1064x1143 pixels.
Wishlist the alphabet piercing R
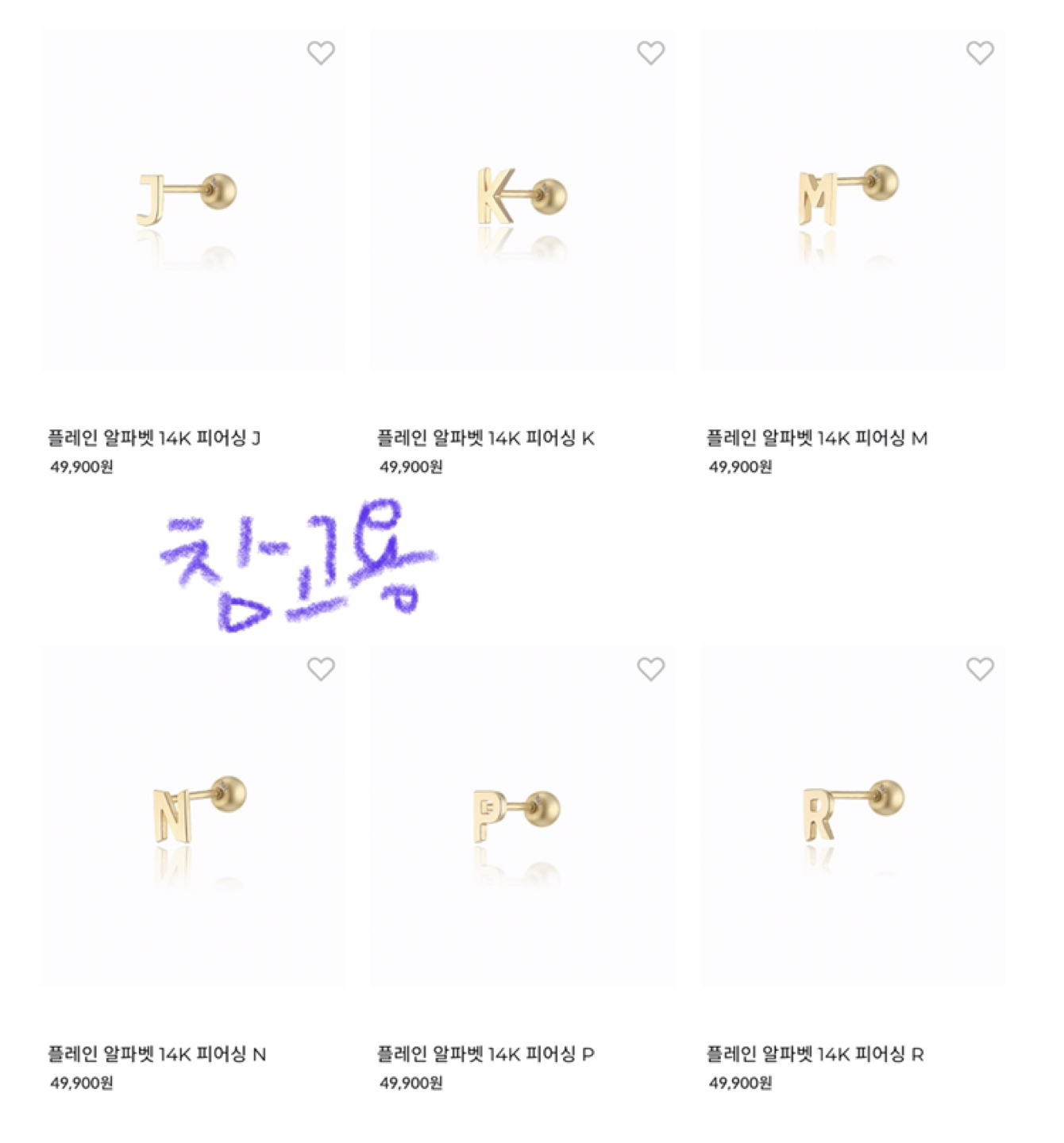[980, 669]
